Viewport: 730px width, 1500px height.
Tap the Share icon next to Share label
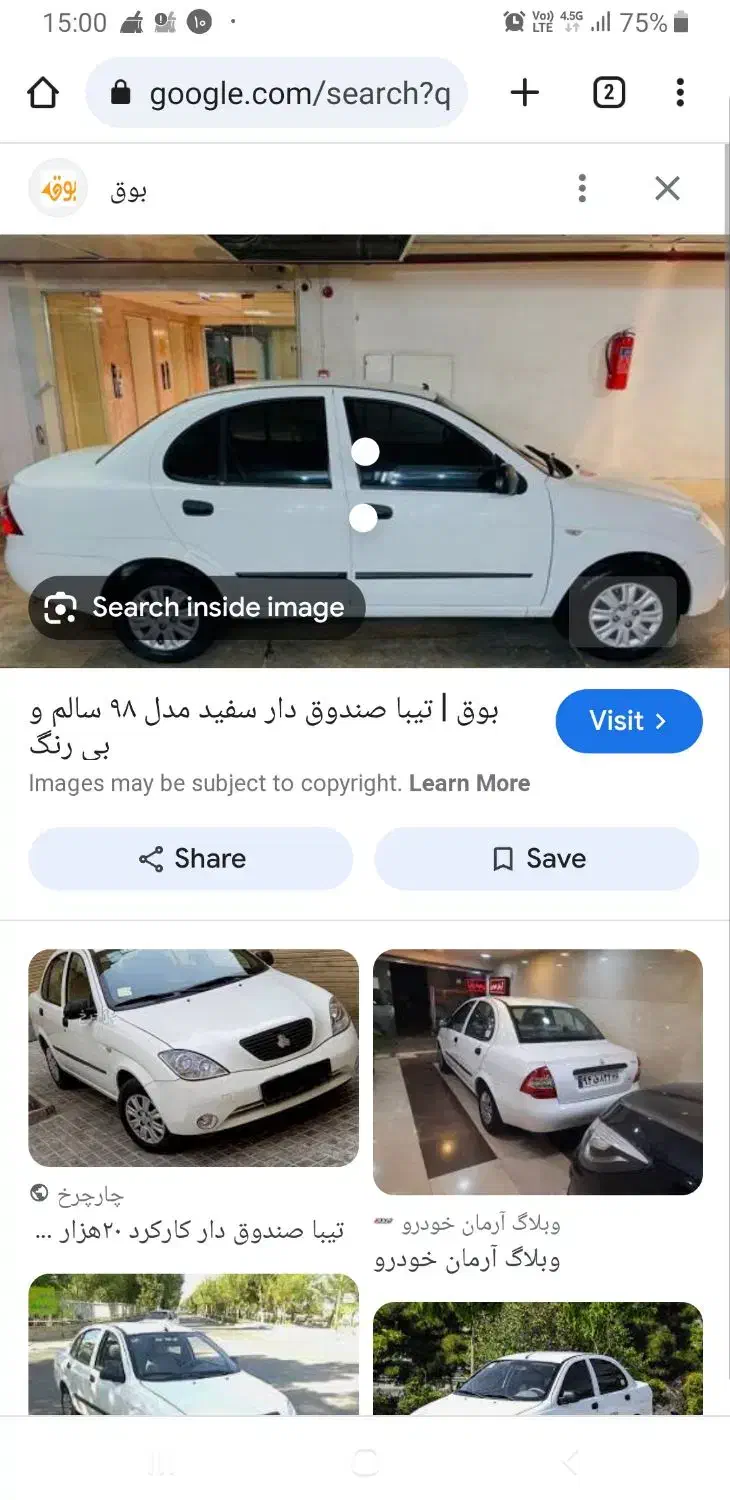[150, 858]
